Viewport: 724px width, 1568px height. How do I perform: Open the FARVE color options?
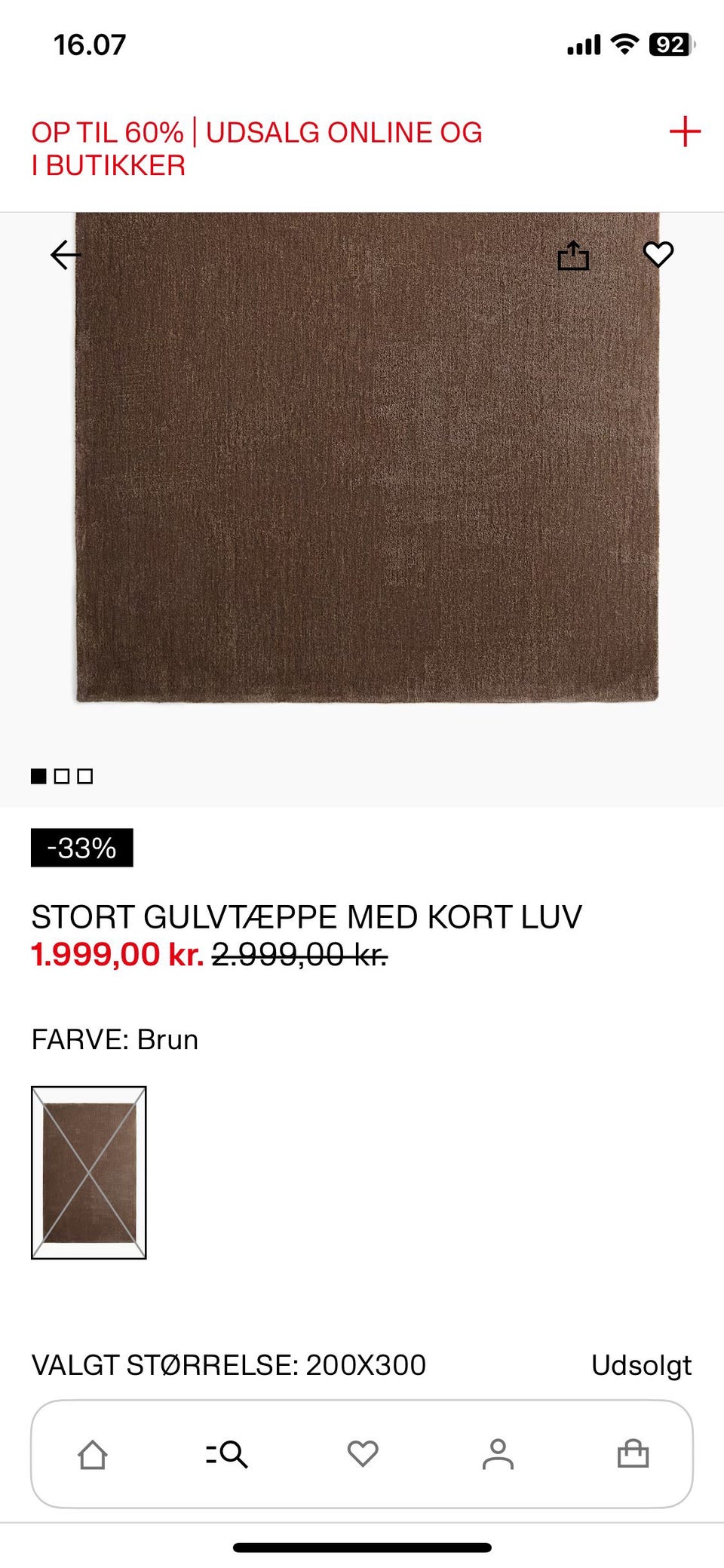click(x=114, y=1039)
